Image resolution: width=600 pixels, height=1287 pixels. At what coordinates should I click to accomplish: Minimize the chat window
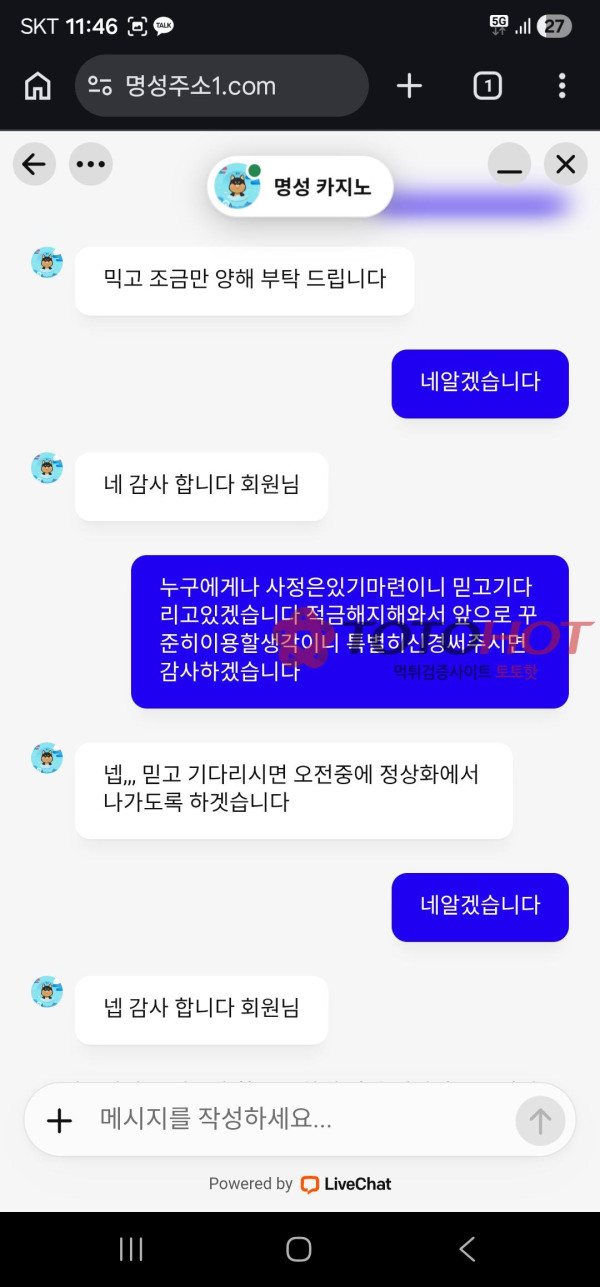point(510,164)
